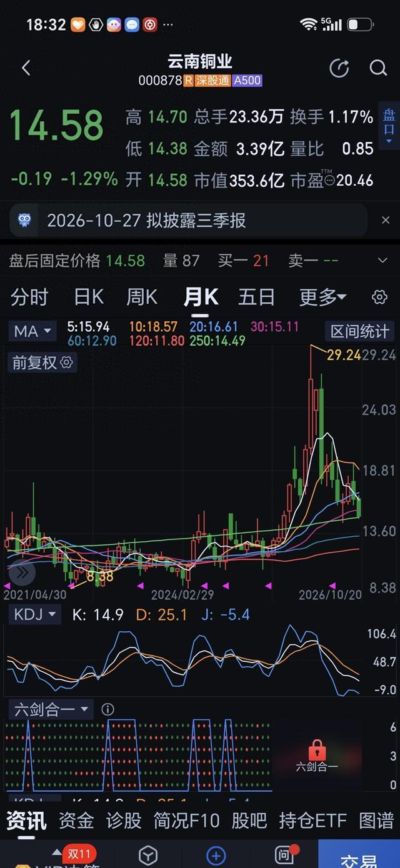Screen dimensions: 400x868
Task: Switch to 日K chart
Action: [x=89, y=298]
